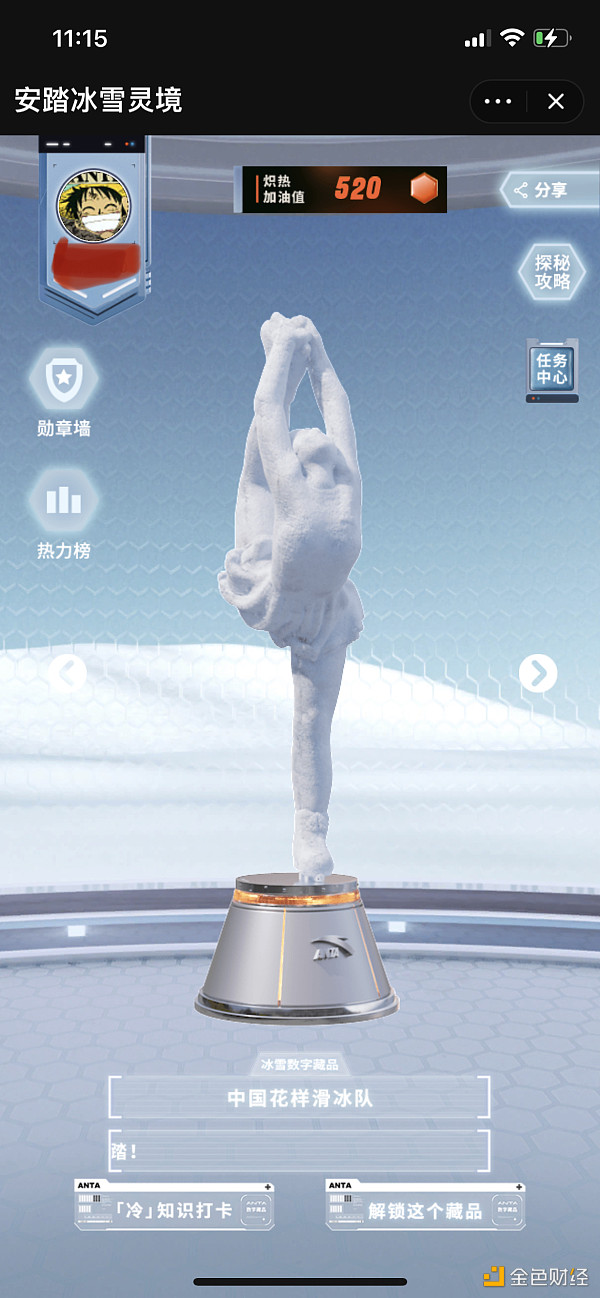Screen dimensions: 600x1298
Task: Open the mini program overflow menu
Action: point(497,101)
